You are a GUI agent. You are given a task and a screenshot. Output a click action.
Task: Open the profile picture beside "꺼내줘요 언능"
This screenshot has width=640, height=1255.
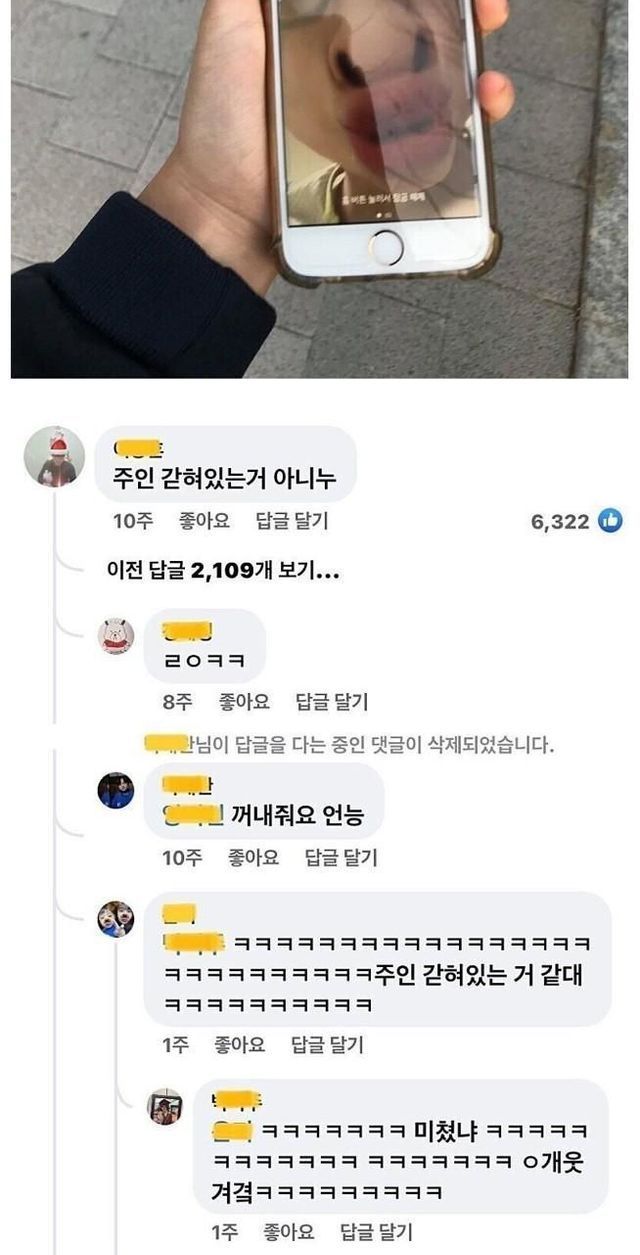116,790
